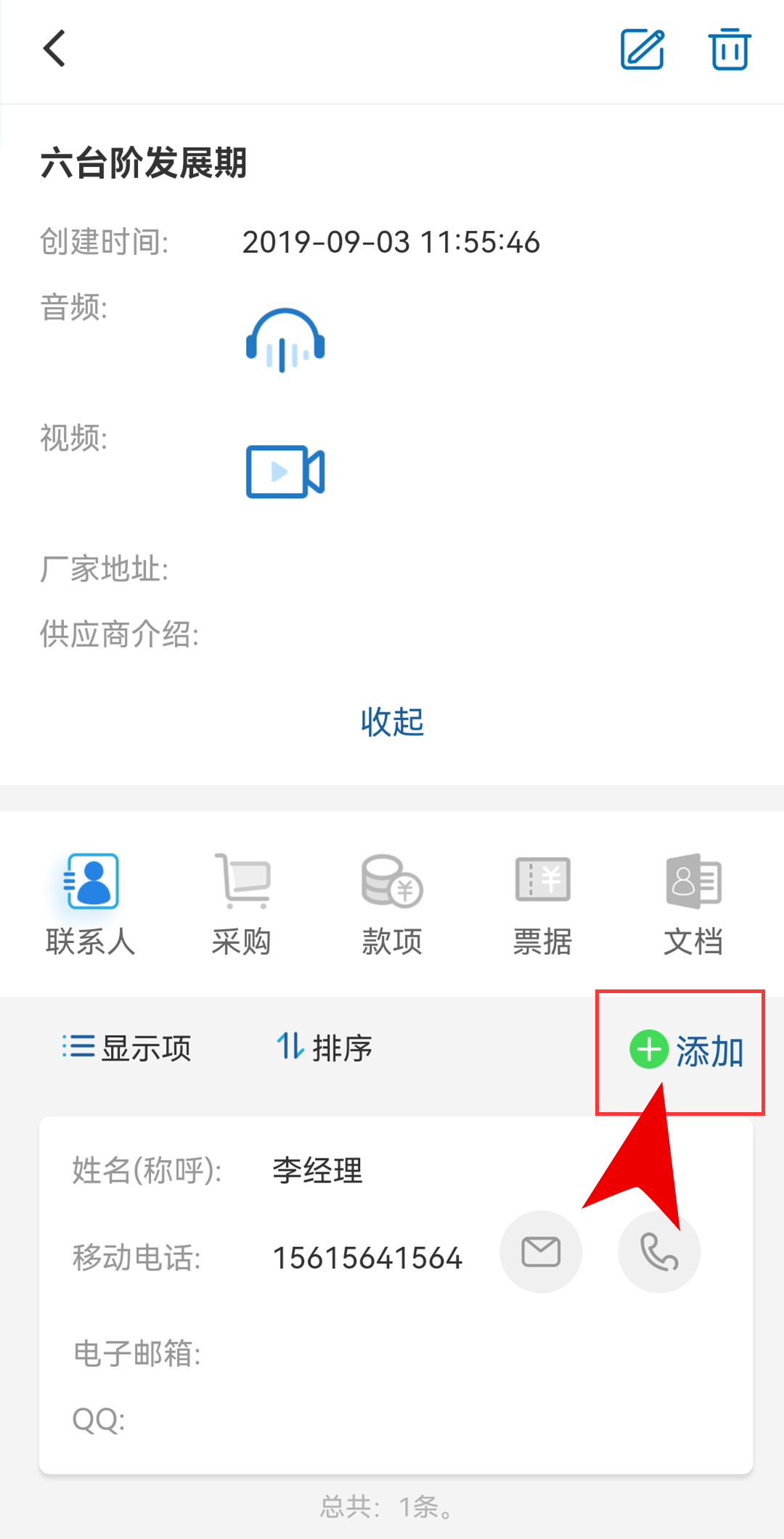
Task: Edit this supplier record
Action: (642, 49)
